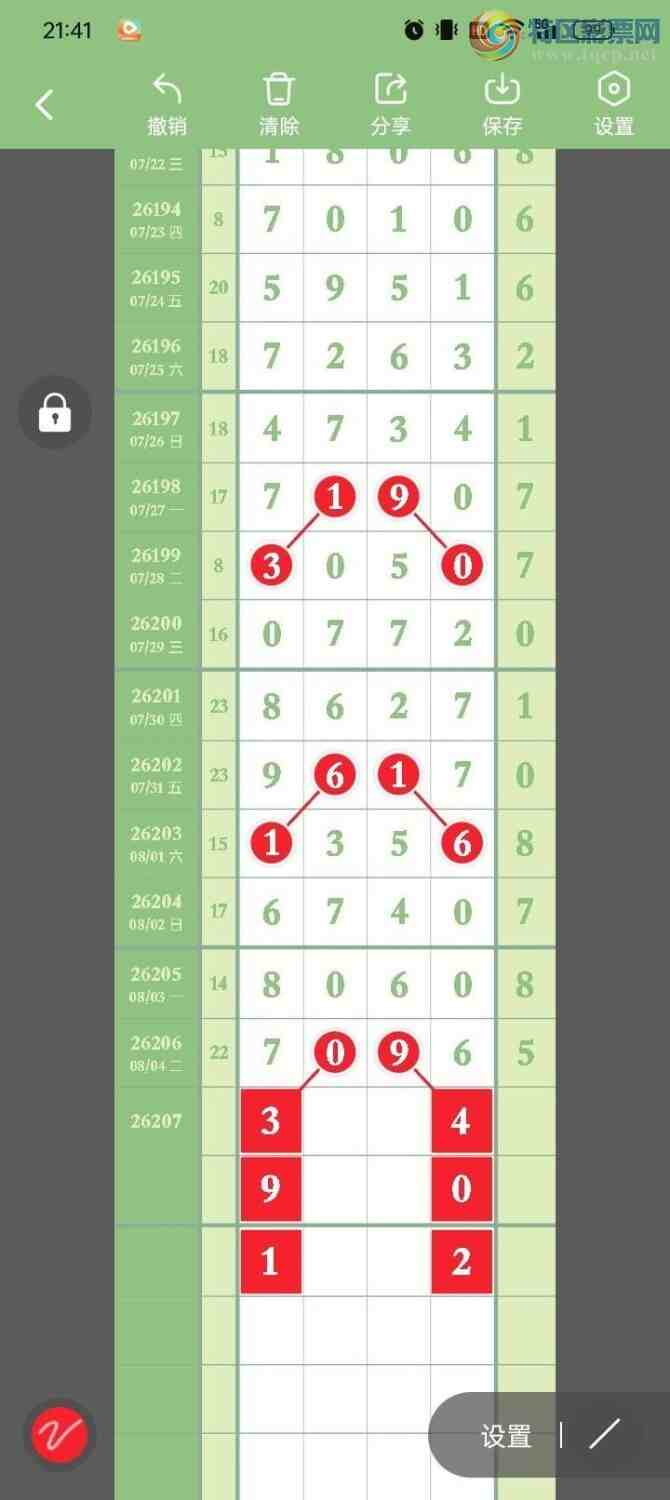Screen dimensions: 670x1500
Task: Tap the red pen button at the bottom left
Action: [59, 1435]
